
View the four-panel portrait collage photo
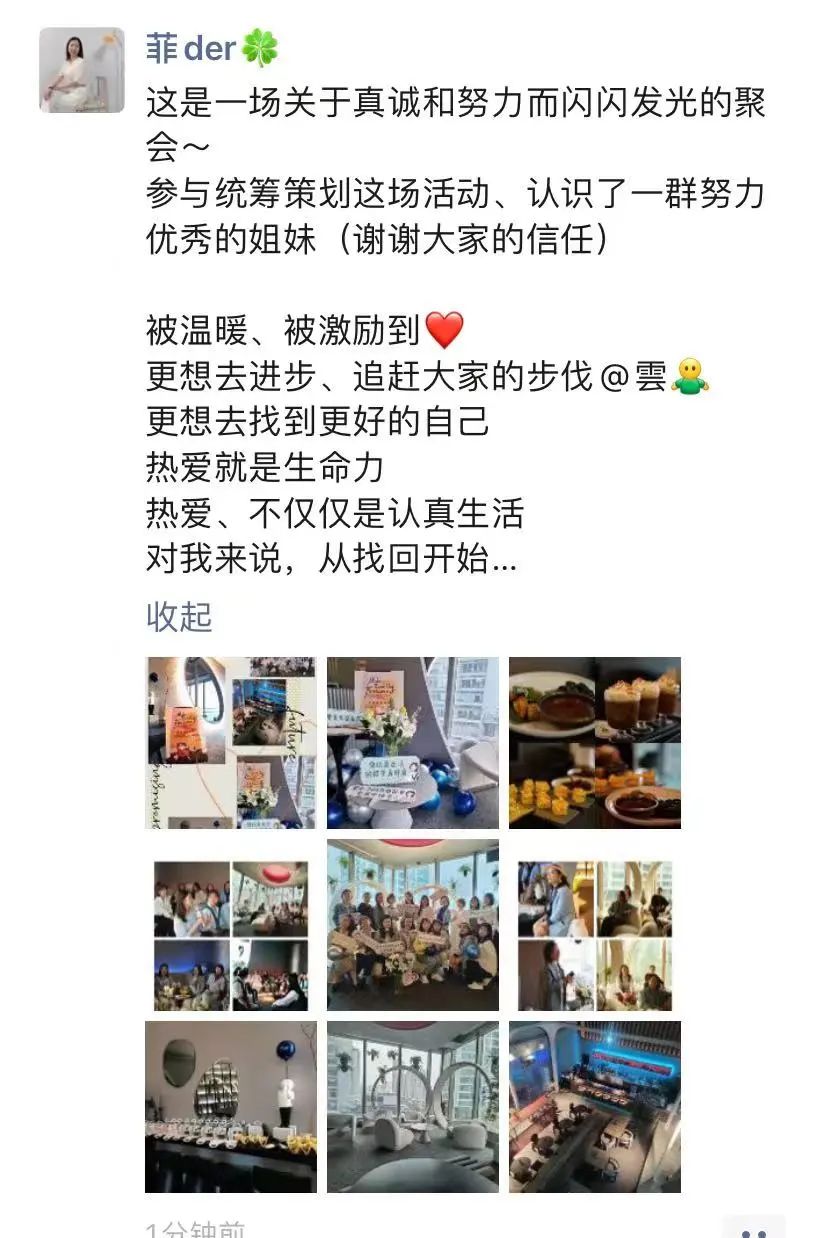(x=595, y=924)
